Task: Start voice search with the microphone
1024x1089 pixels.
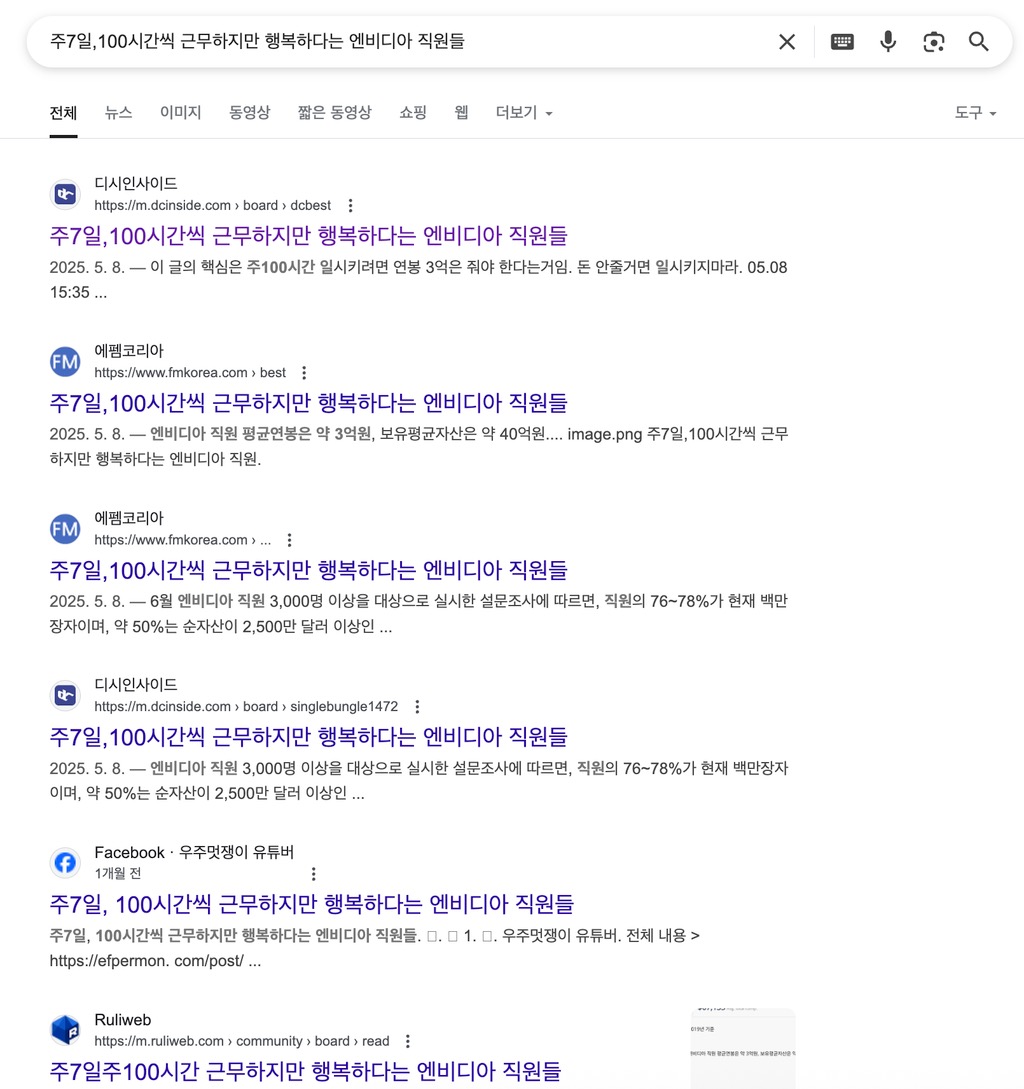Action: point(888,41)
